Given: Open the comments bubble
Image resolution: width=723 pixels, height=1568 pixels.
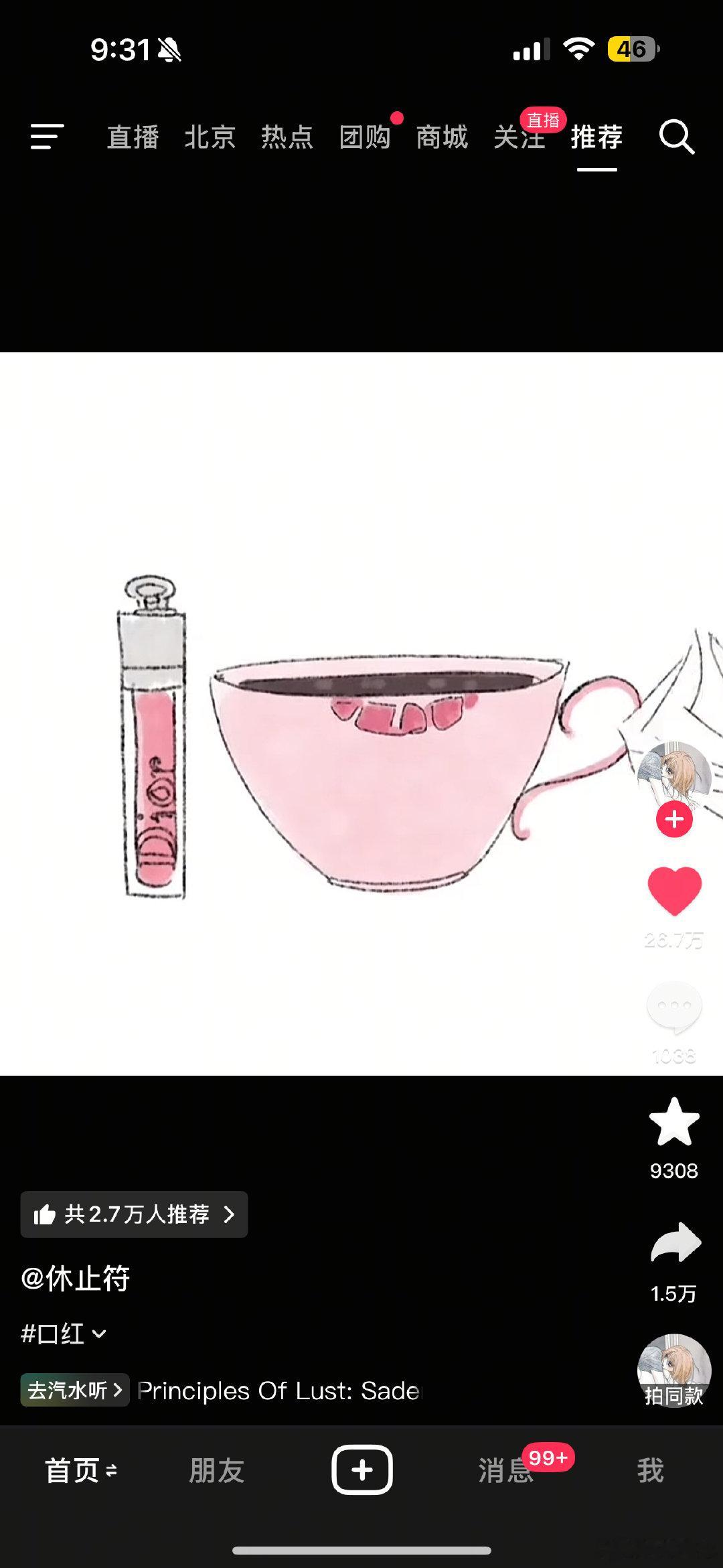Looking at the screenshot, I should 674,1007.
